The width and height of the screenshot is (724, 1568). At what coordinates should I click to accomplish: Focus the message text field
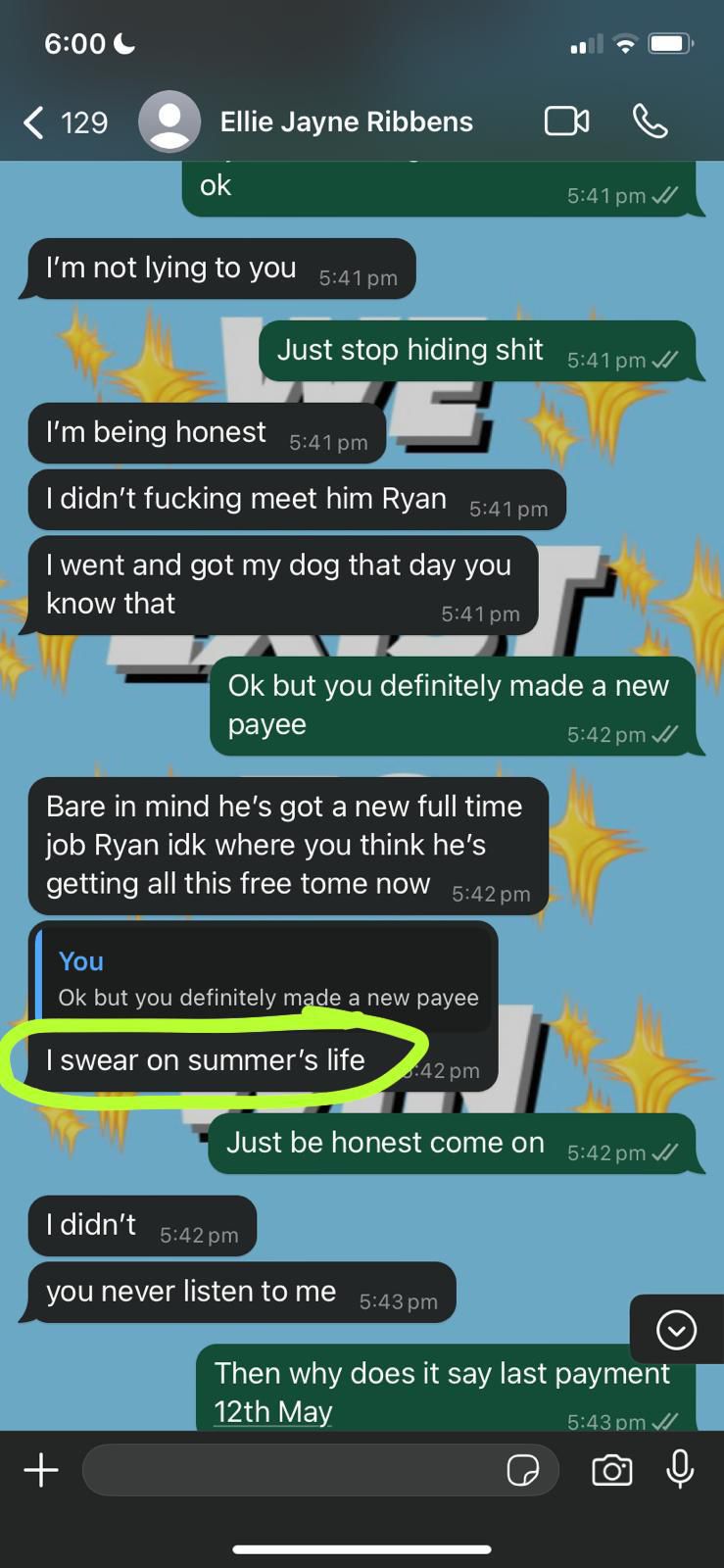tap(294, 1470)
